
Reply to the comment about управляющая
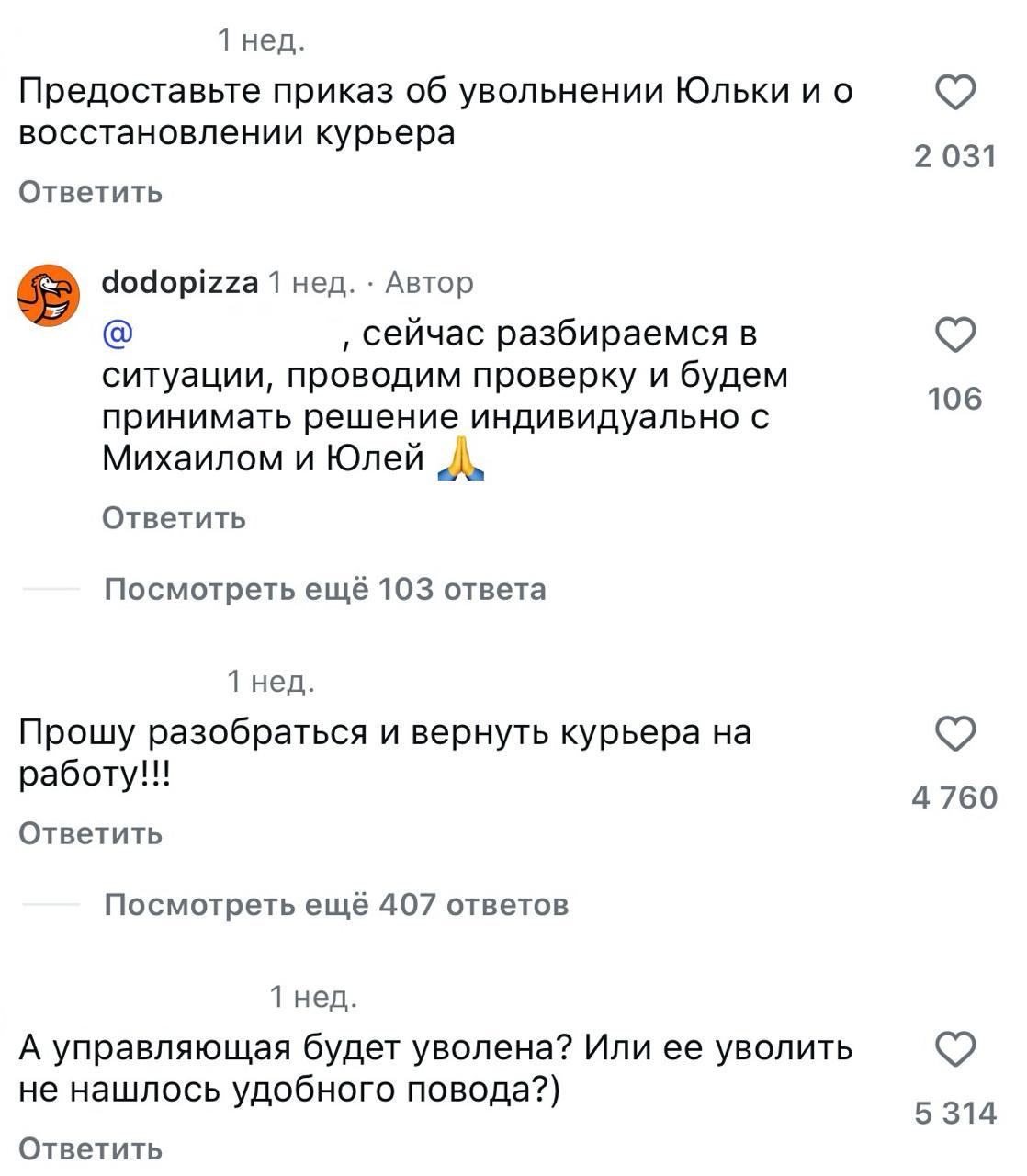tap(90, 1148)
